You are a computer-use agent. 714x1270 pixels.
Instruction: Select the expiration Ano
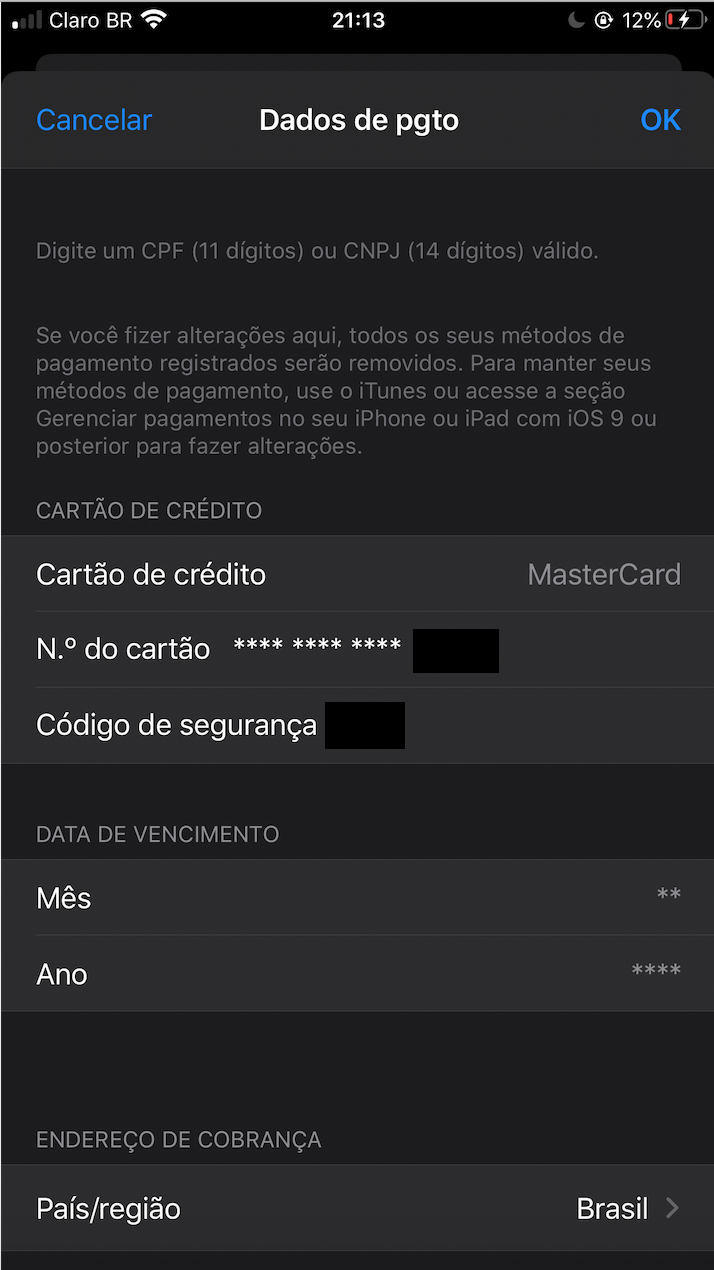(x=357, y=973)
